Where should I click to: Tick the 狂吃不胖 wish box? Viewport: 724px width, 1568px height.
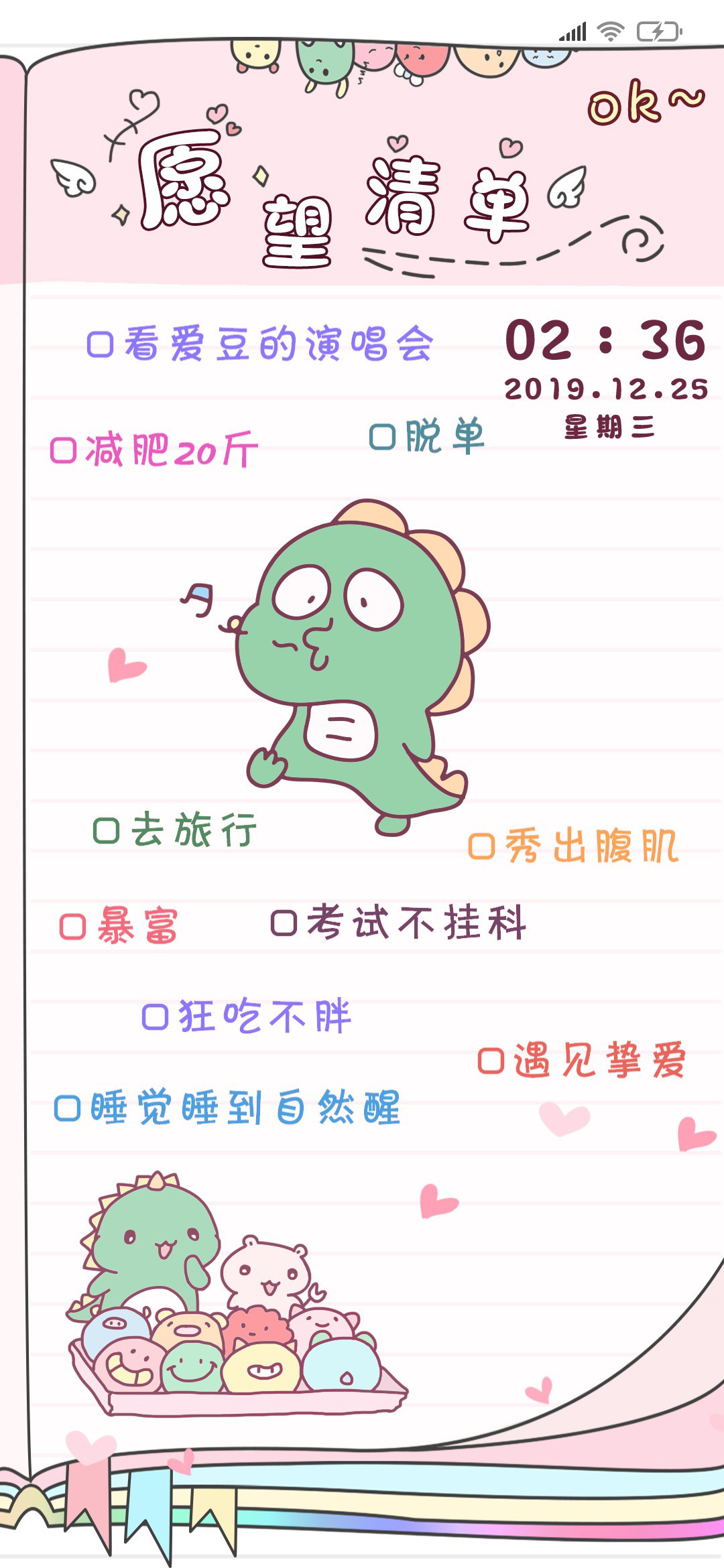(155, 1017)
